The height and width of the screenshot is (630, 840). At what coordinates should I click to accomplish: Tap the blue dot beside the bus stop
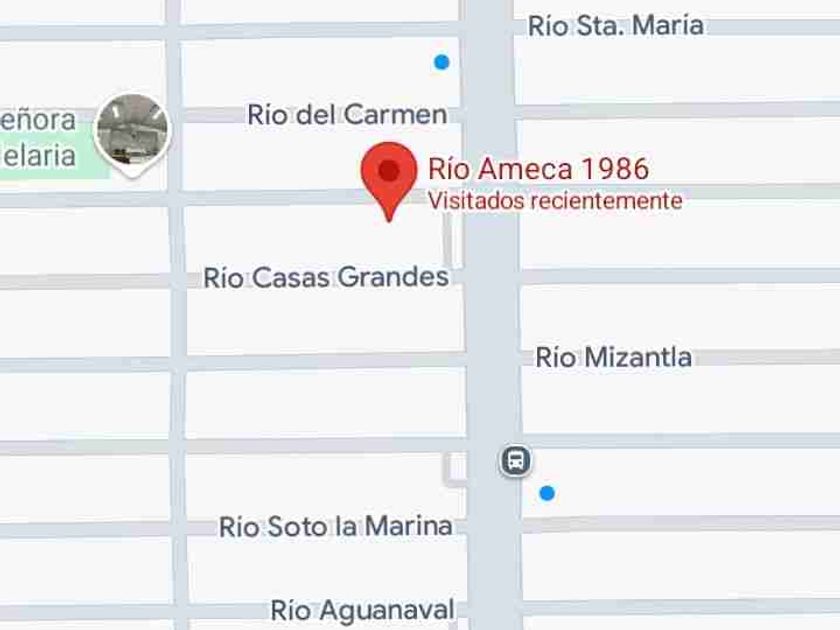click(x=547, y=493)
